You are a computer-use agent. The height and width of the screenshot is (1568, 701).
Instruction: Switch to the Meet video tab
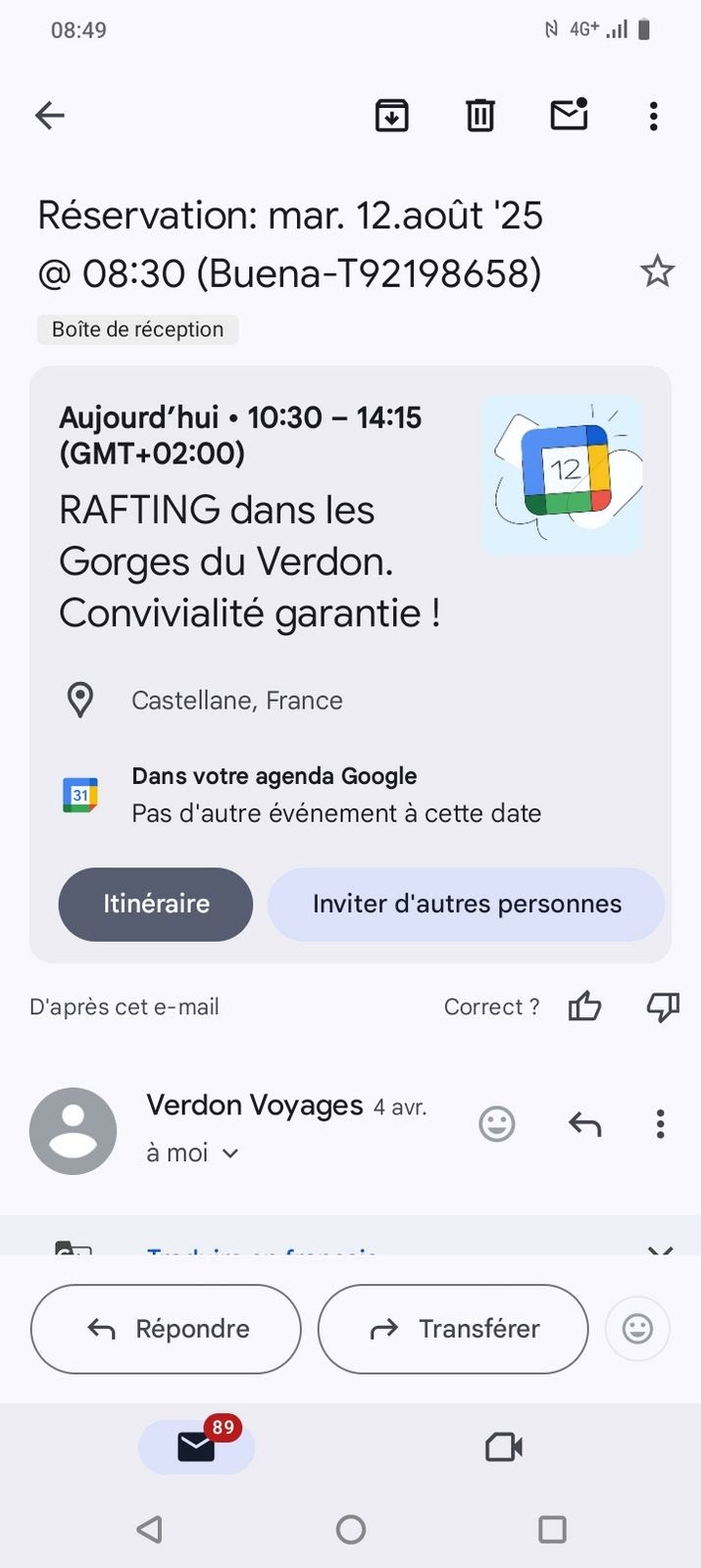[504, 1447]
